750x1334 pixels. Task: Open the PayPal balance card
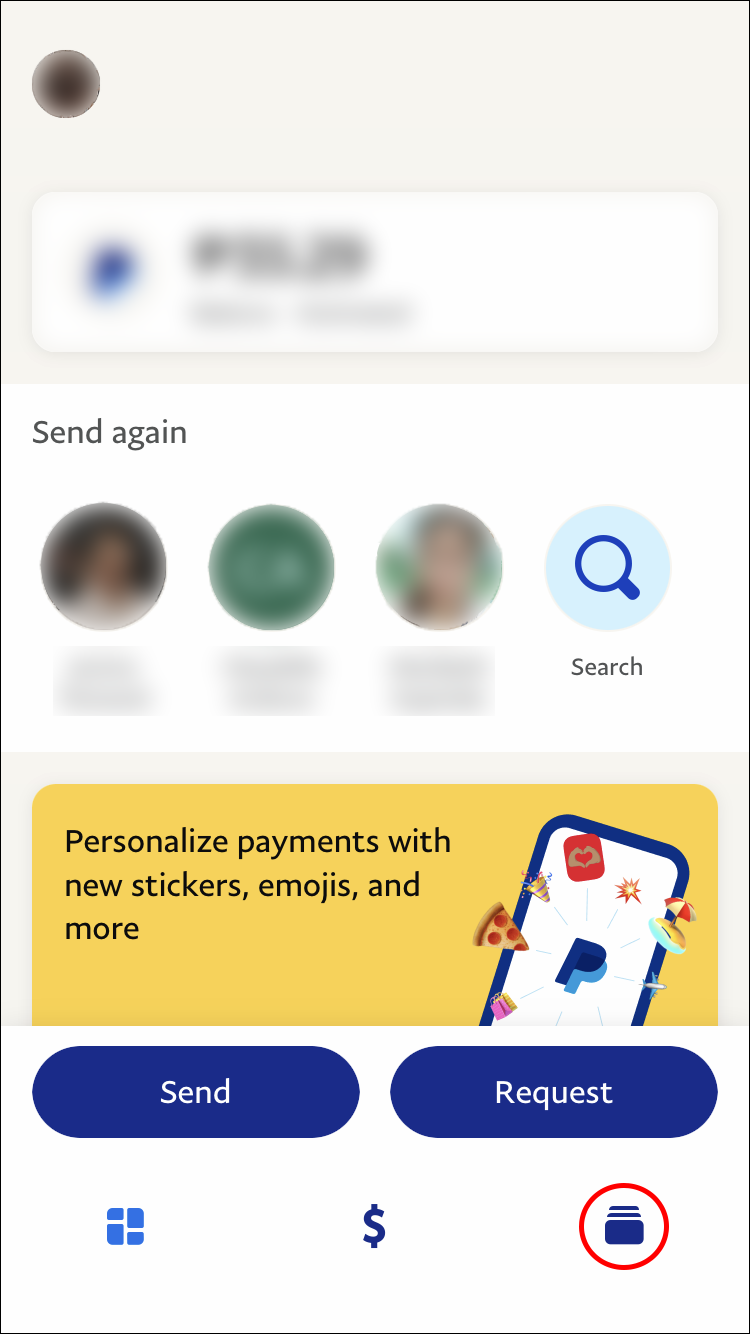(x=375, y=272)
